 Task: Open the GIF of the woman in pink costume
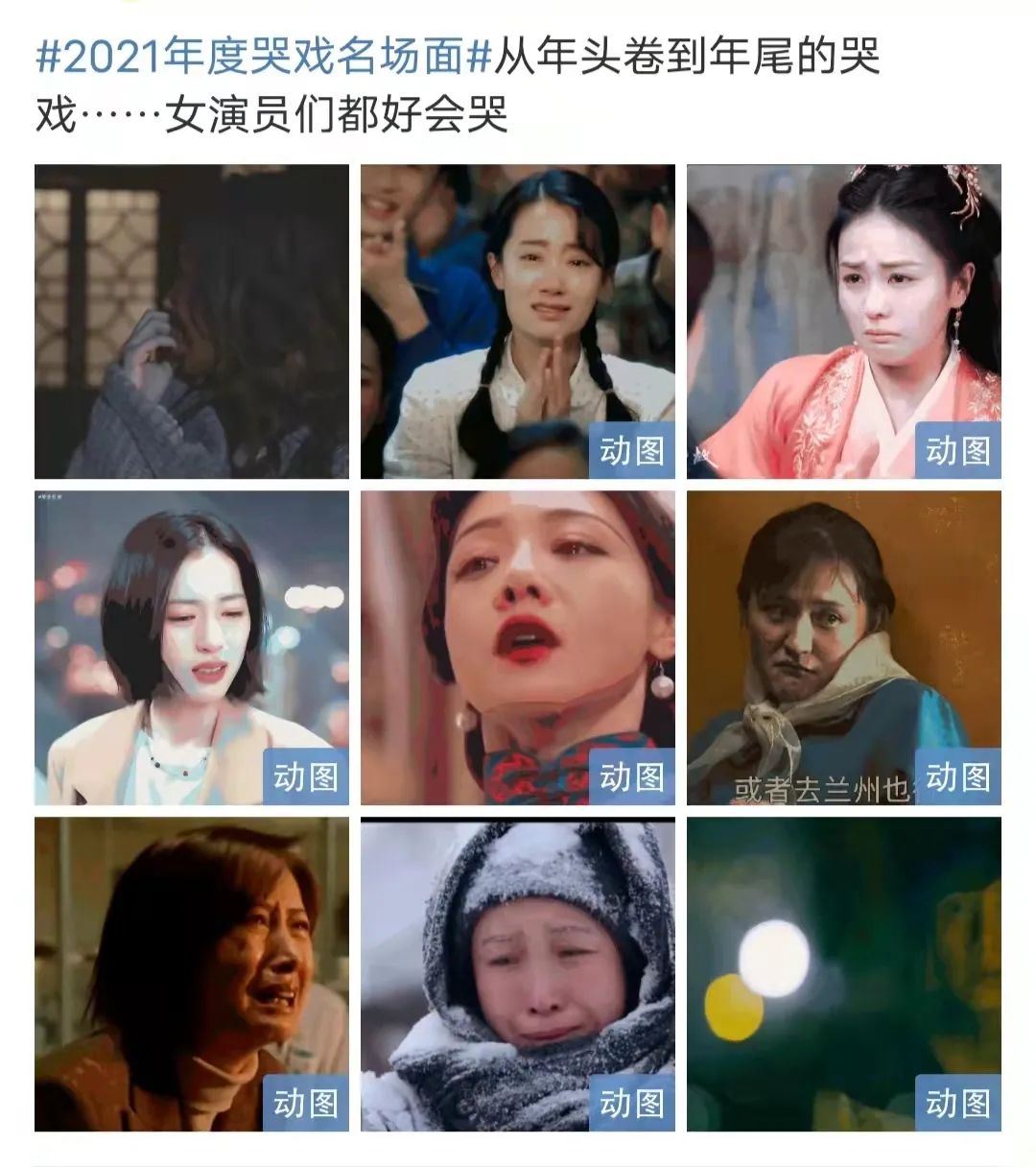843,322
